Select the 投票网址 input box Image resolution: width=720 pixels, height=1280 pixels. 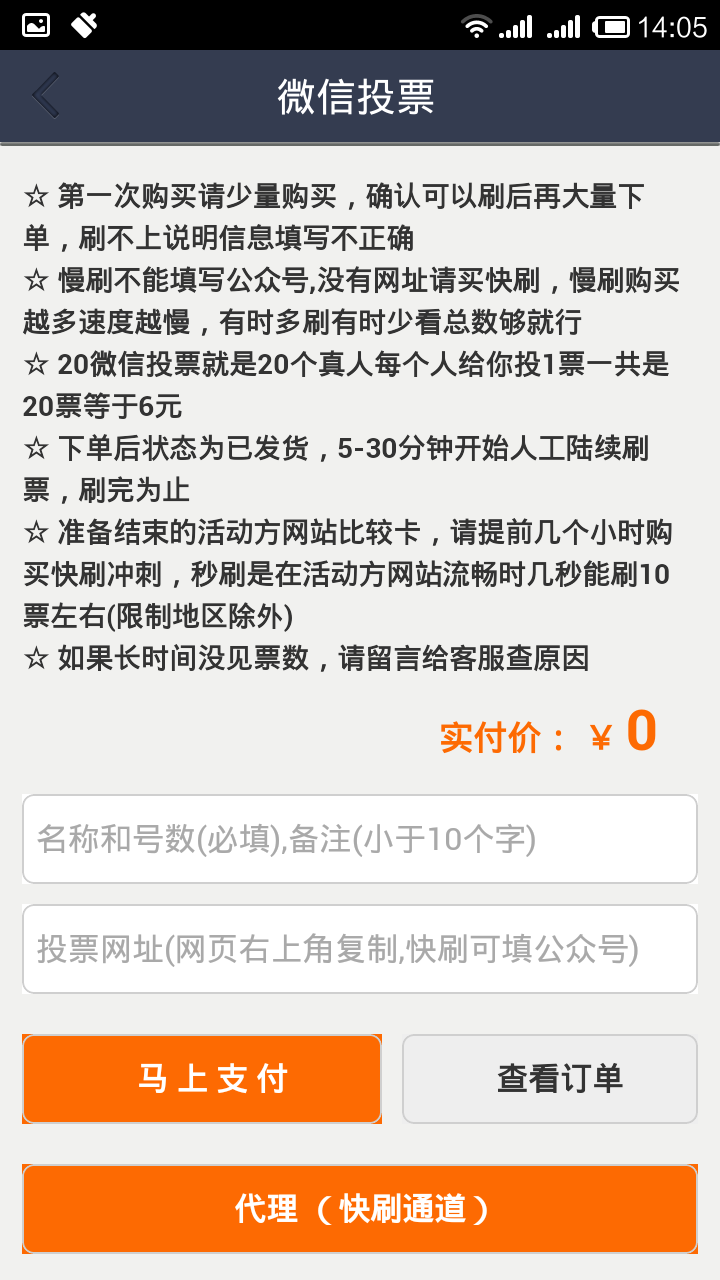tap(360, 949)
